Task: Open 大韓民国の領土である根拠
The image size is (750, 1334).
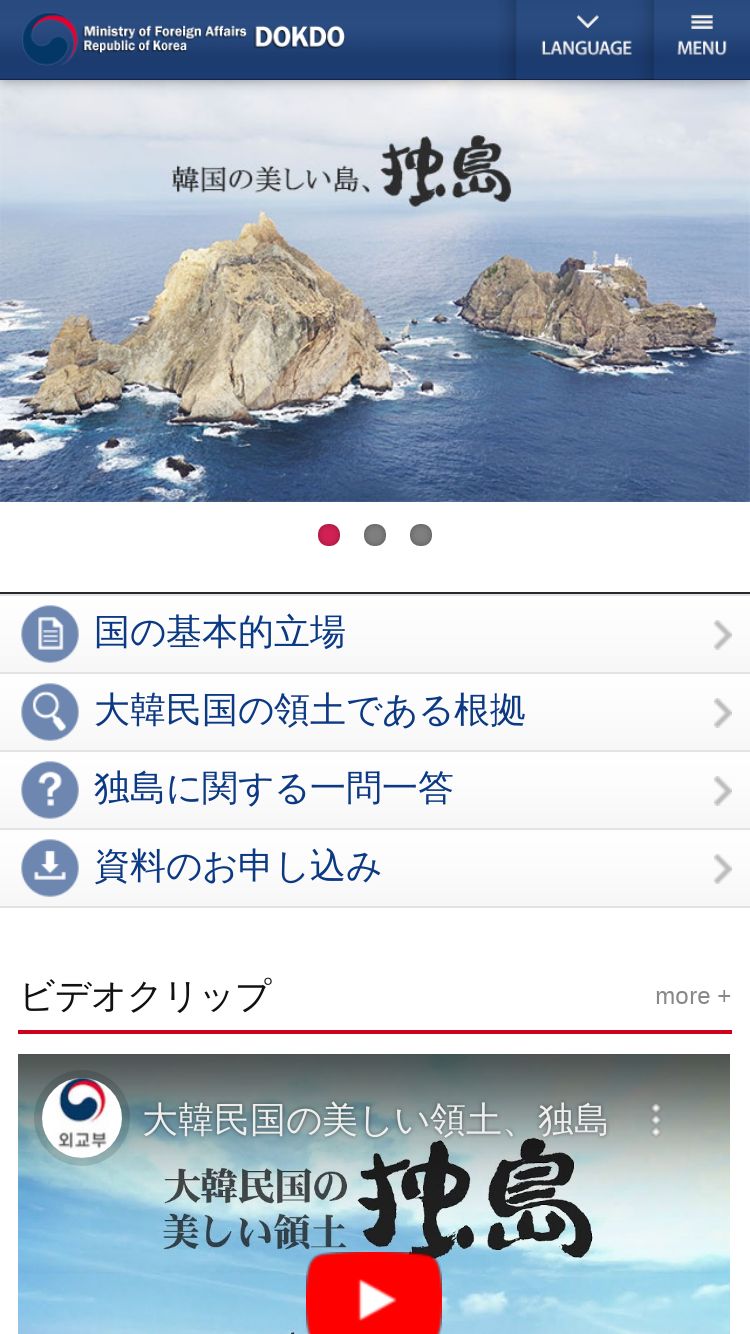Action: coord(375,712)
